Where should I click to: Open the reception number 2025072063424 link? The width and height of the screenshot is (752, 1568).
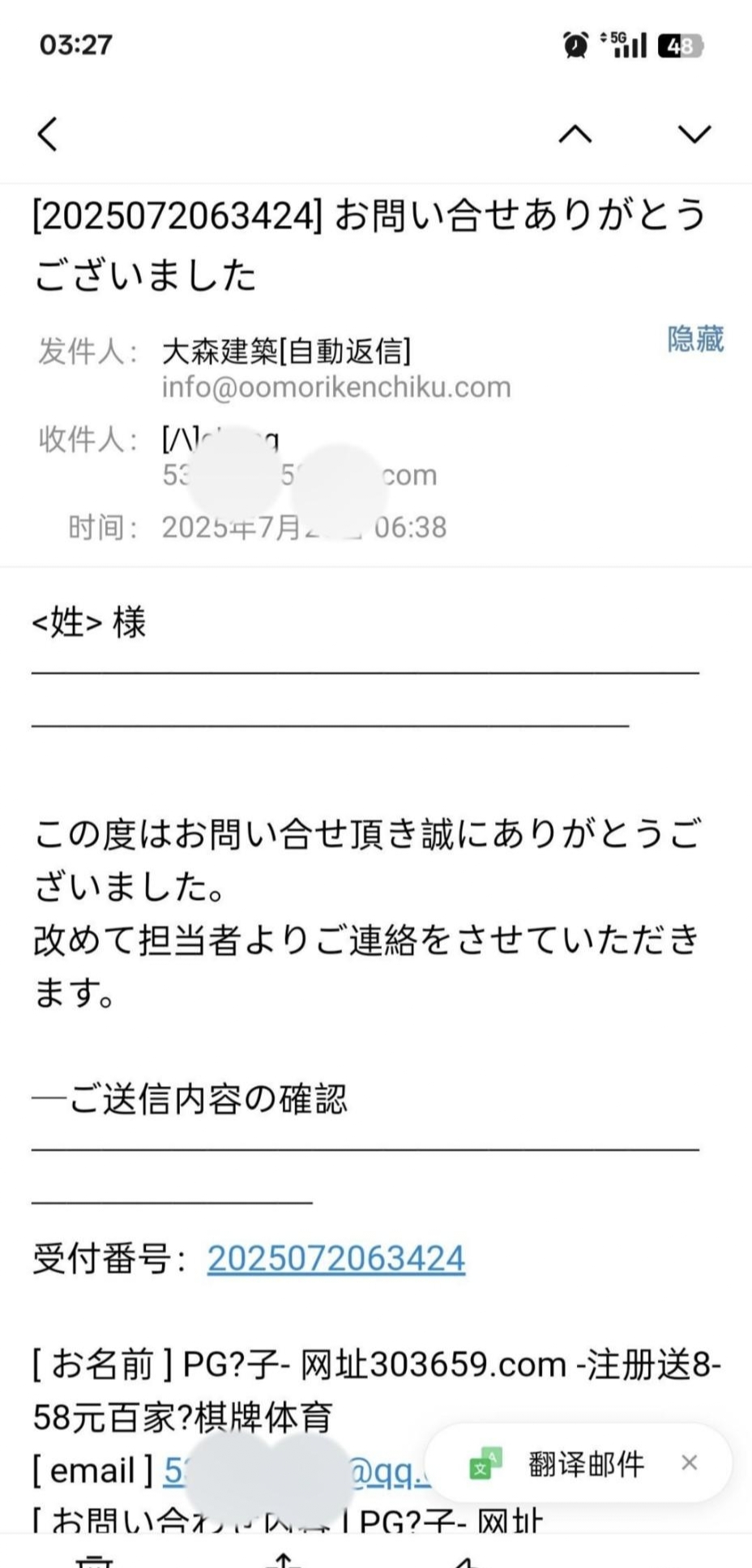(336, 1259)
